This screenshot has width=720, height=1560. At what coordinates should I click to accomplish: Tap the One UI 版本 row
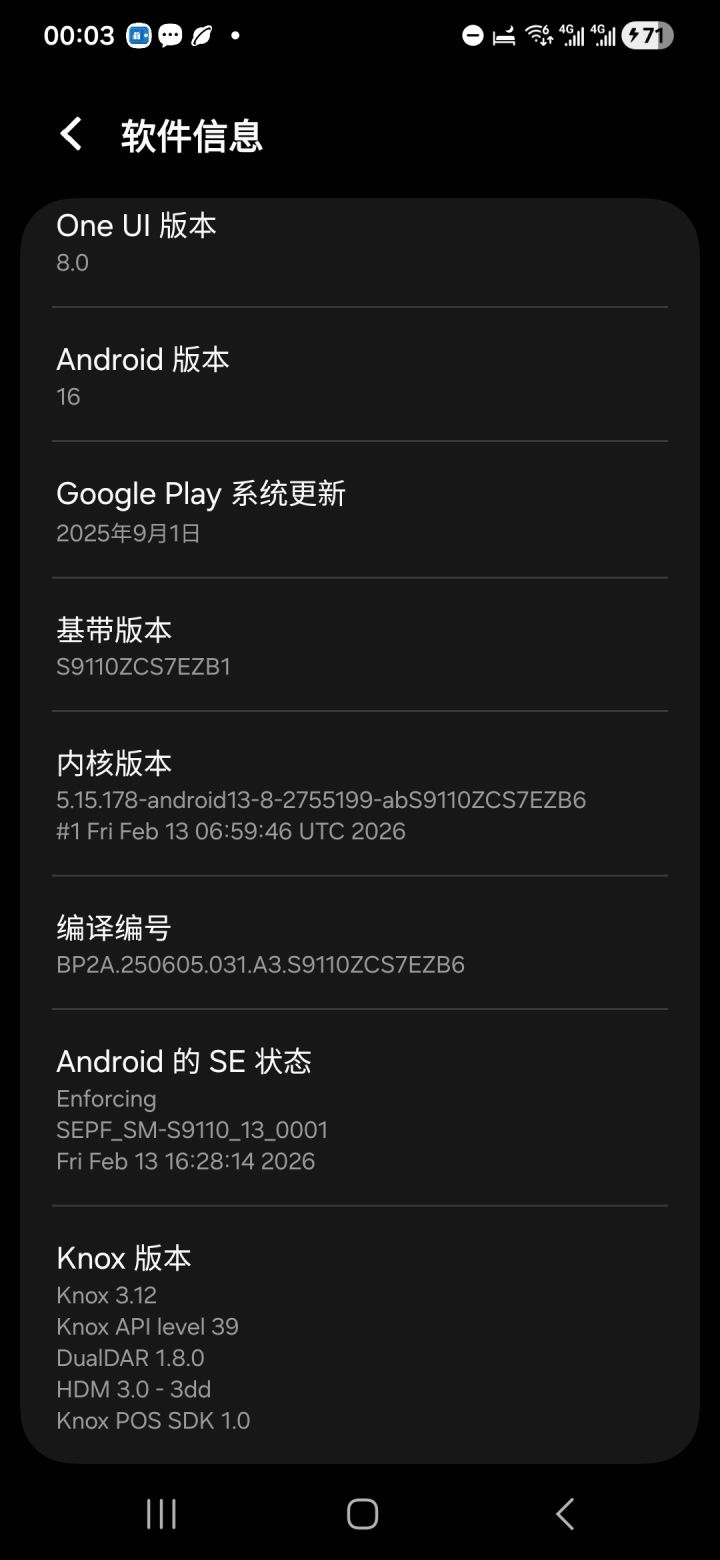coord(360,243)
